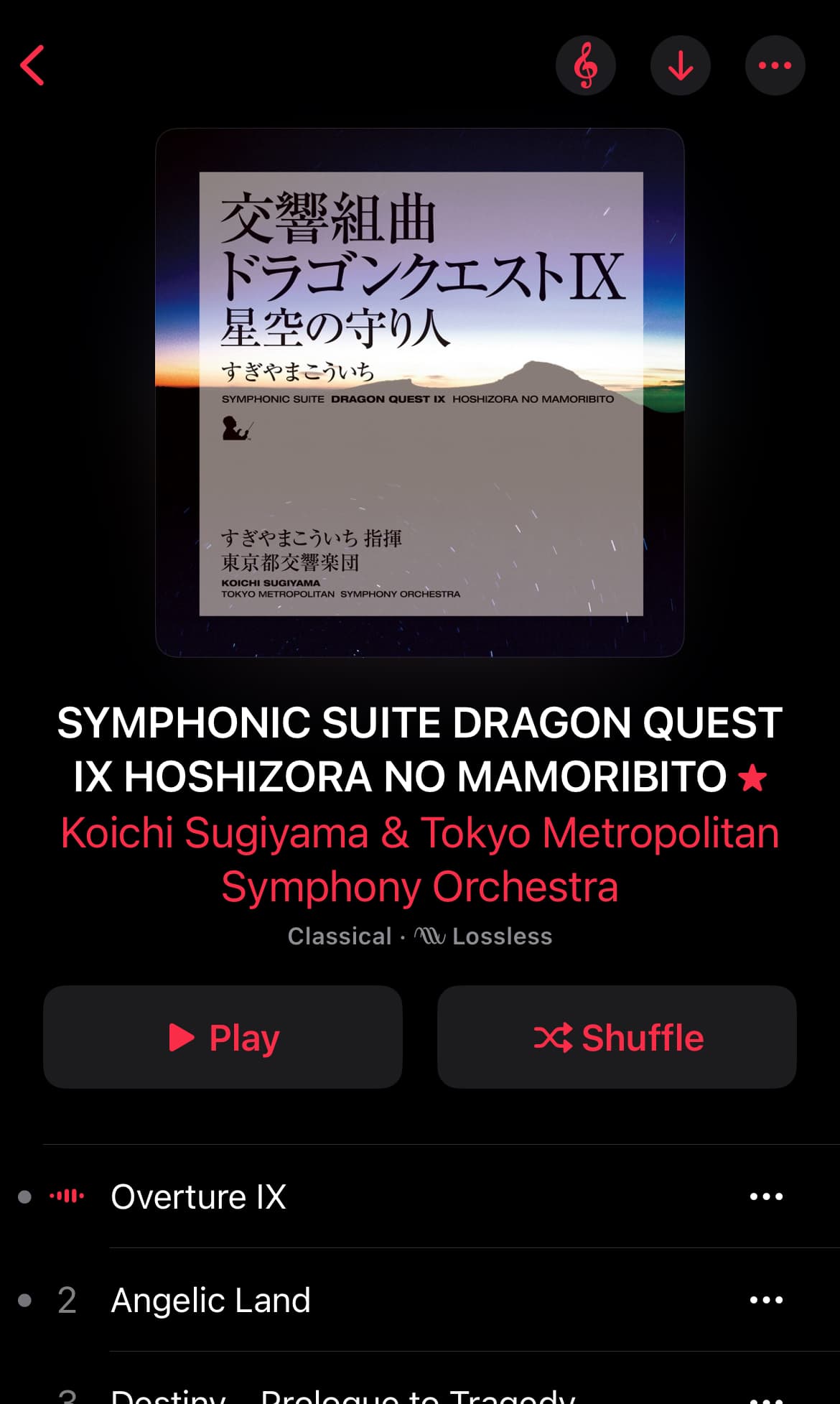Screen dimensions: 840x1404
Task: Shuffle the album tracks
Action: pos(617,1037)
